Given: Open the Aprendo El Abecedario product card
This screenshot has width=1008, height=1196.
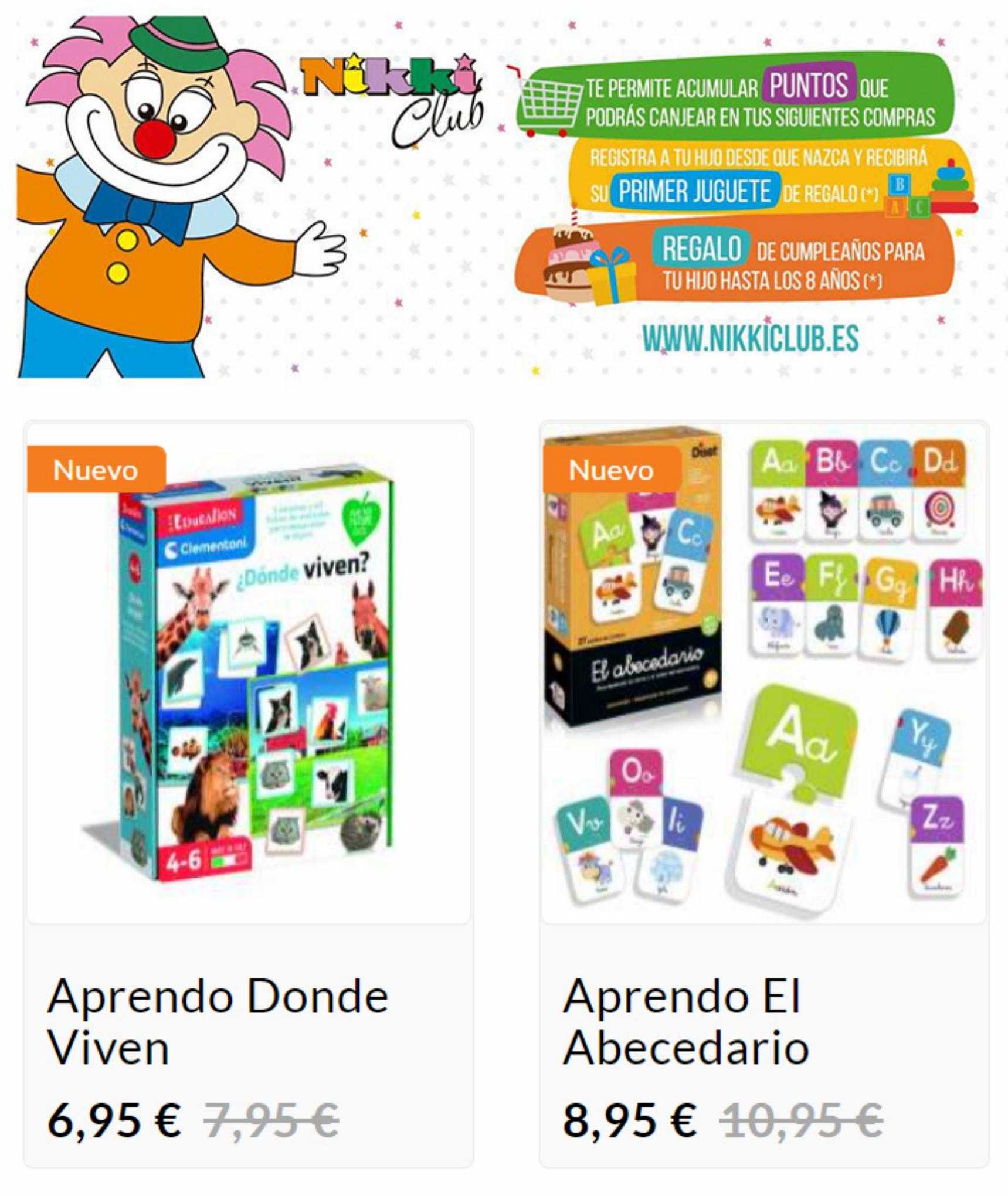Looking at the screenshot, I should click(x=763, y=674).
